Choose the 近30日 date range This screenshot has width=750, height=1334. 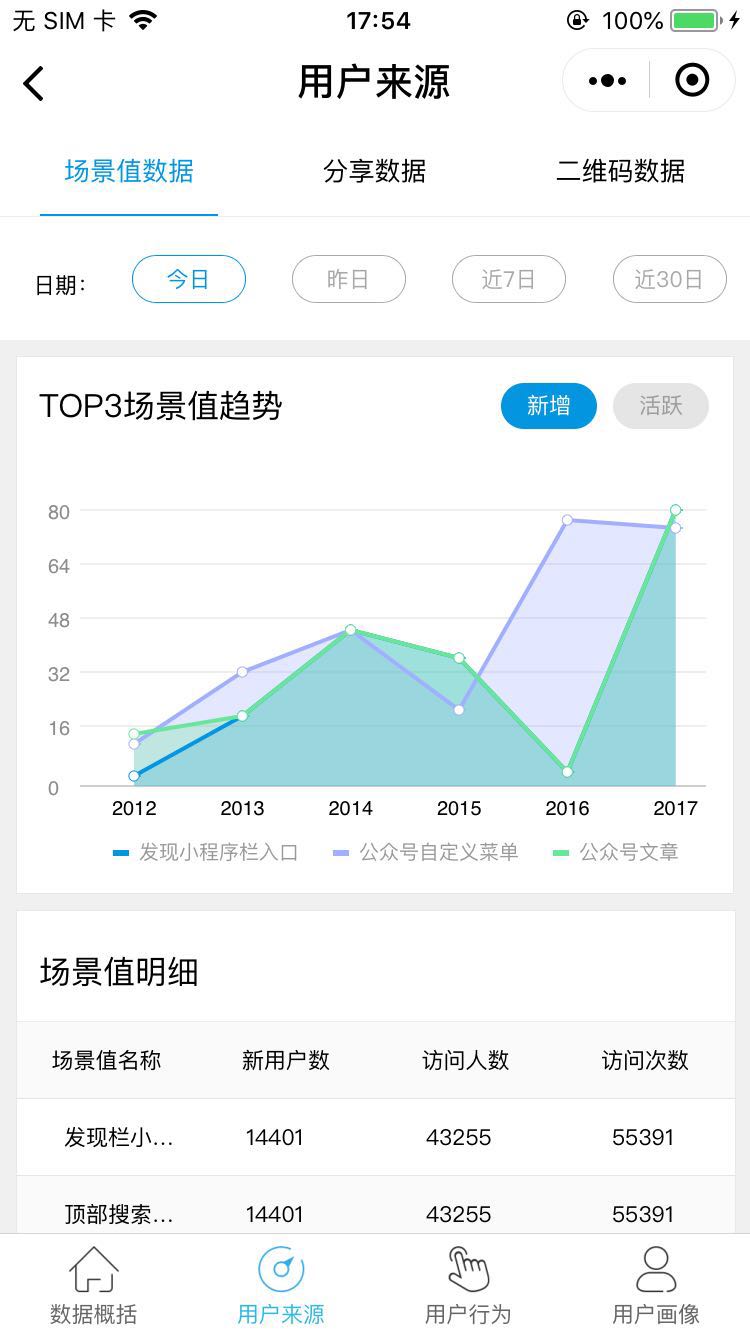669,279
